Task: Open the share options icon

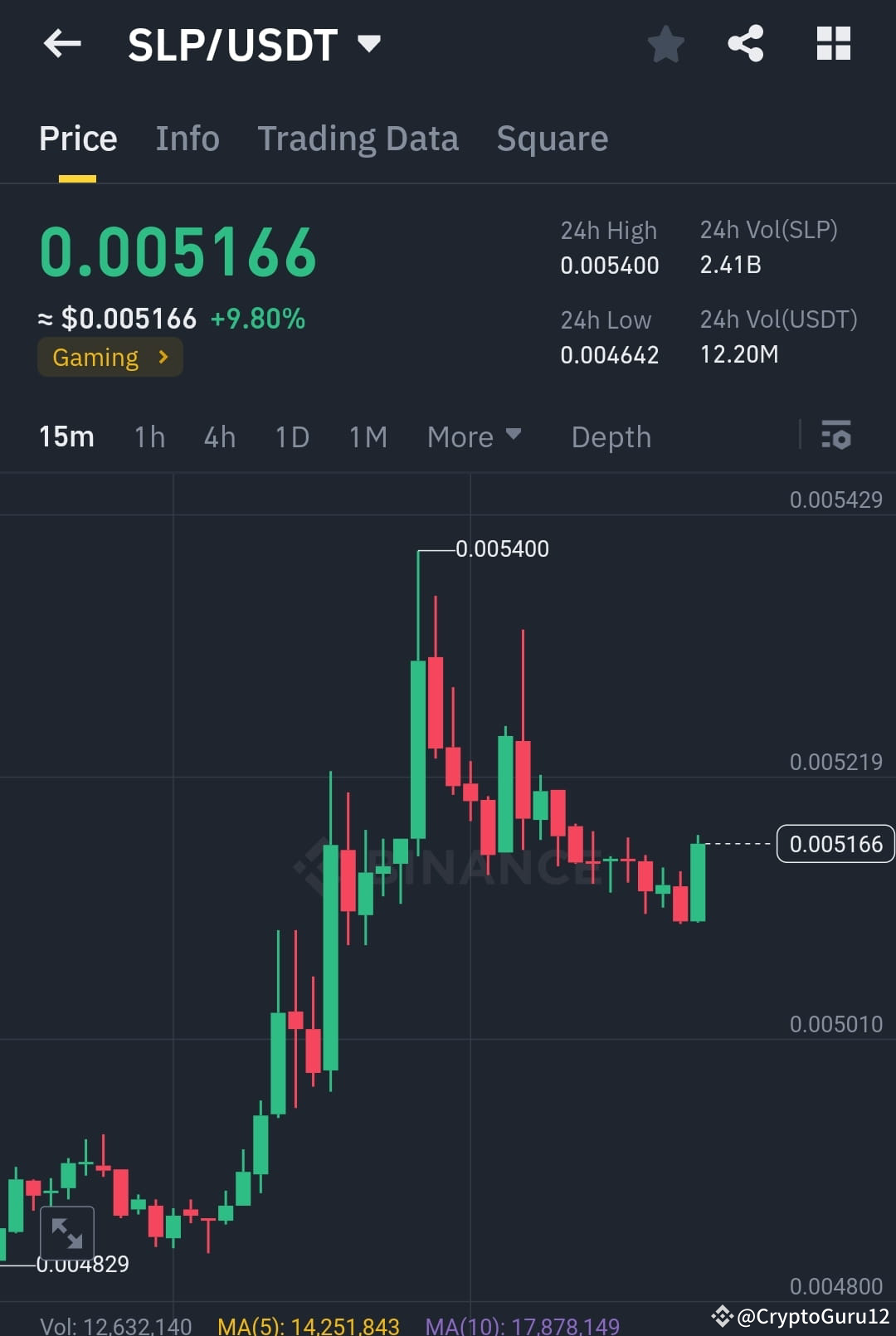Action: tap(744, 44)
